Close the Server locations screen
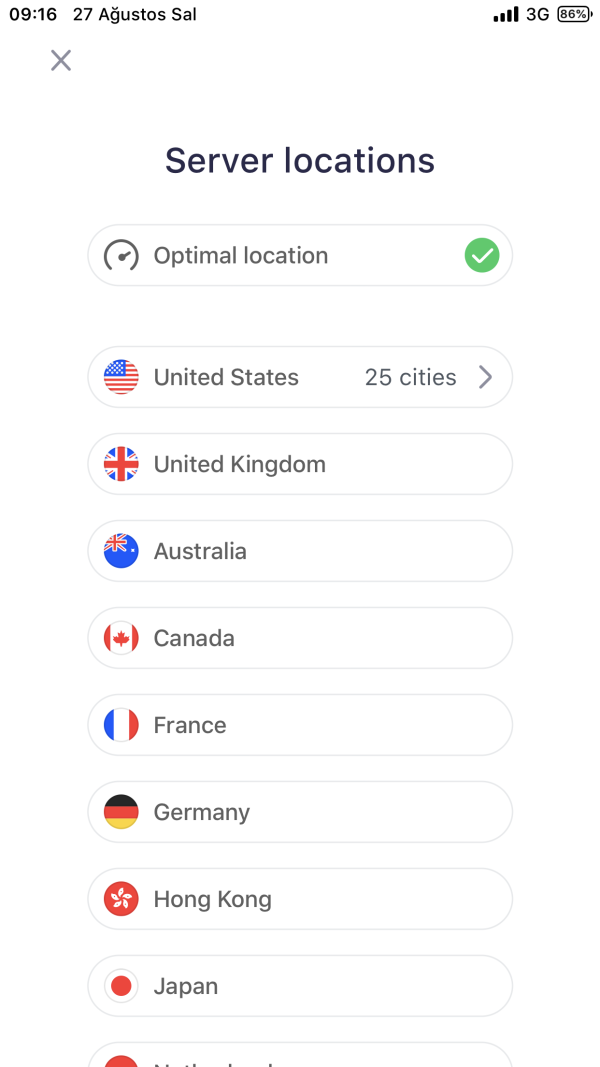This screenshot has height=1067, width=600. pos(61,61)
